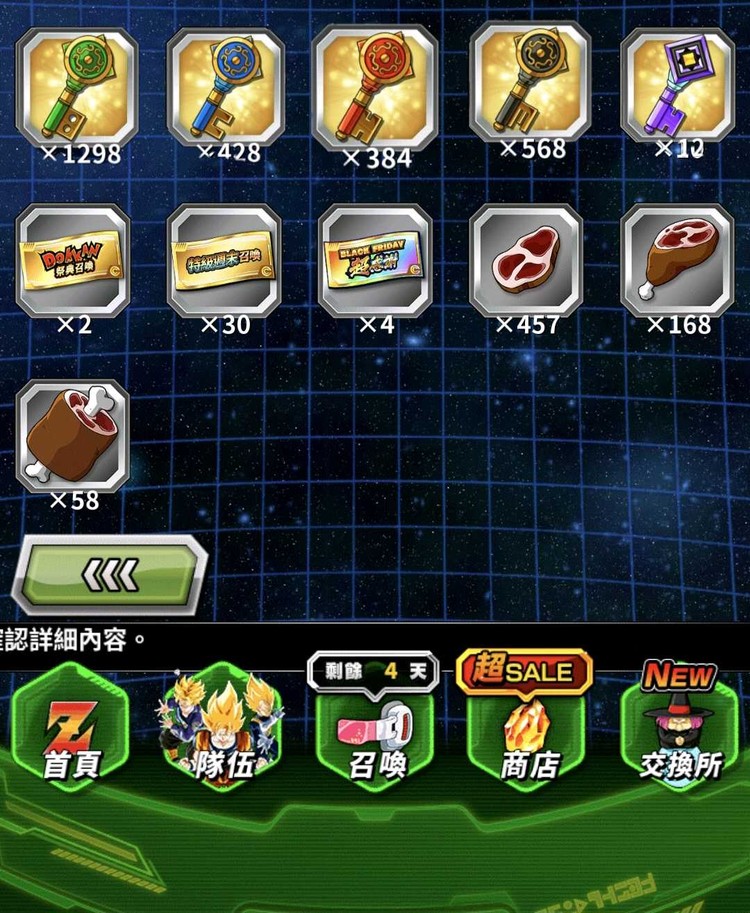Go back with the green arrow button

(x=108, y=575)
